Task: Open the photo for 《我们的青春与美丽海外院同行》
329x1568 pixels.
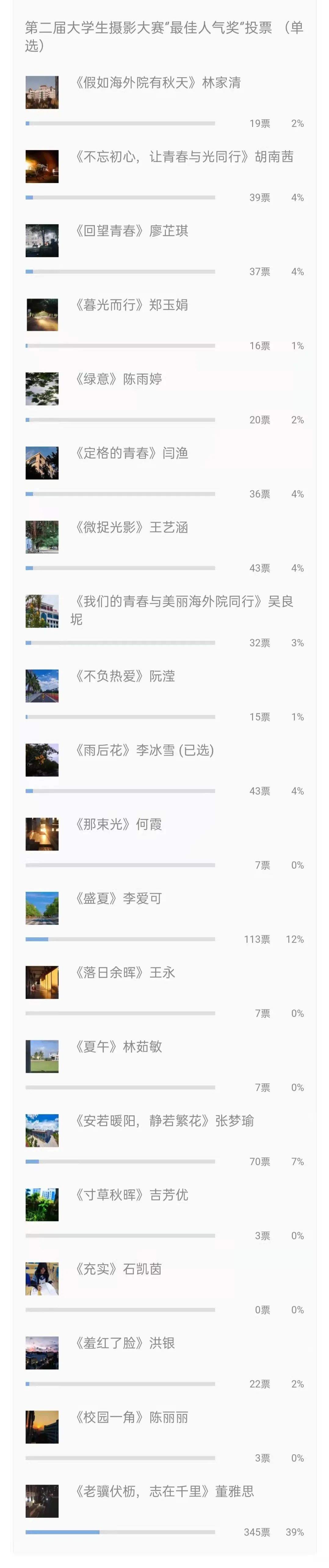Action: coord(42,611)
